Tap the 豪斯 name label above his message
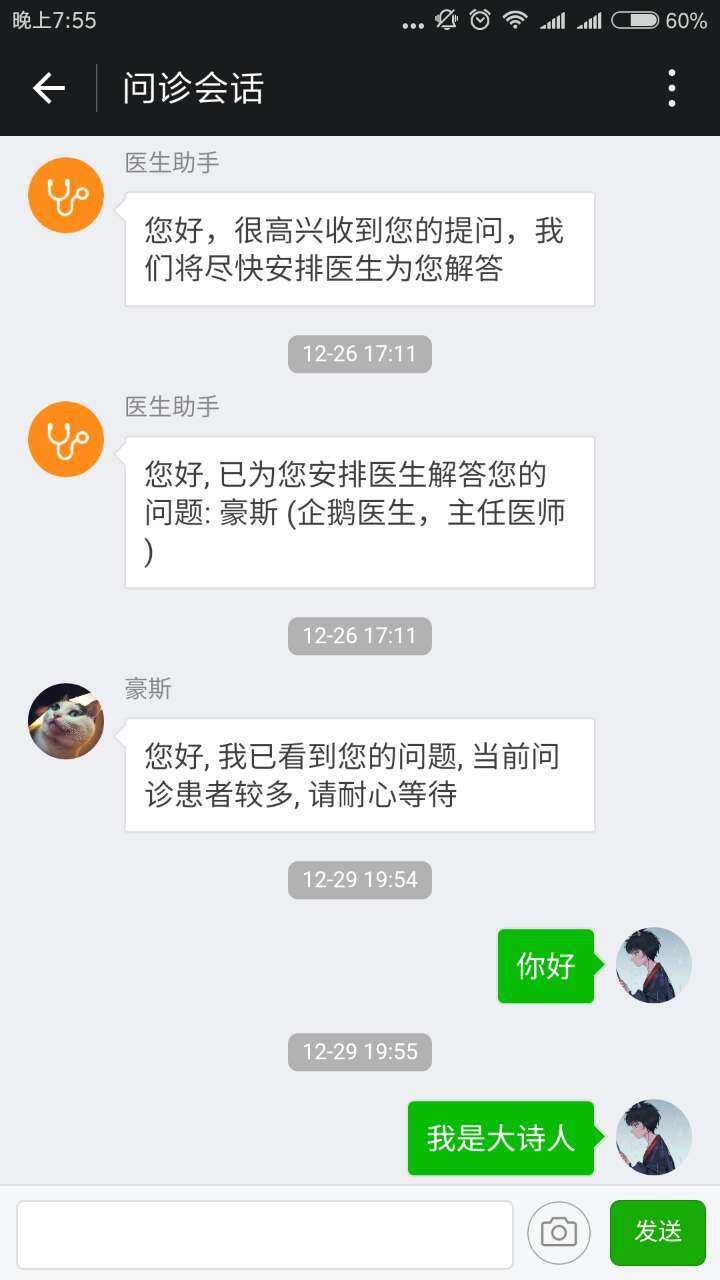This screenshot has height=1280, width=720. tap(148, 688)
